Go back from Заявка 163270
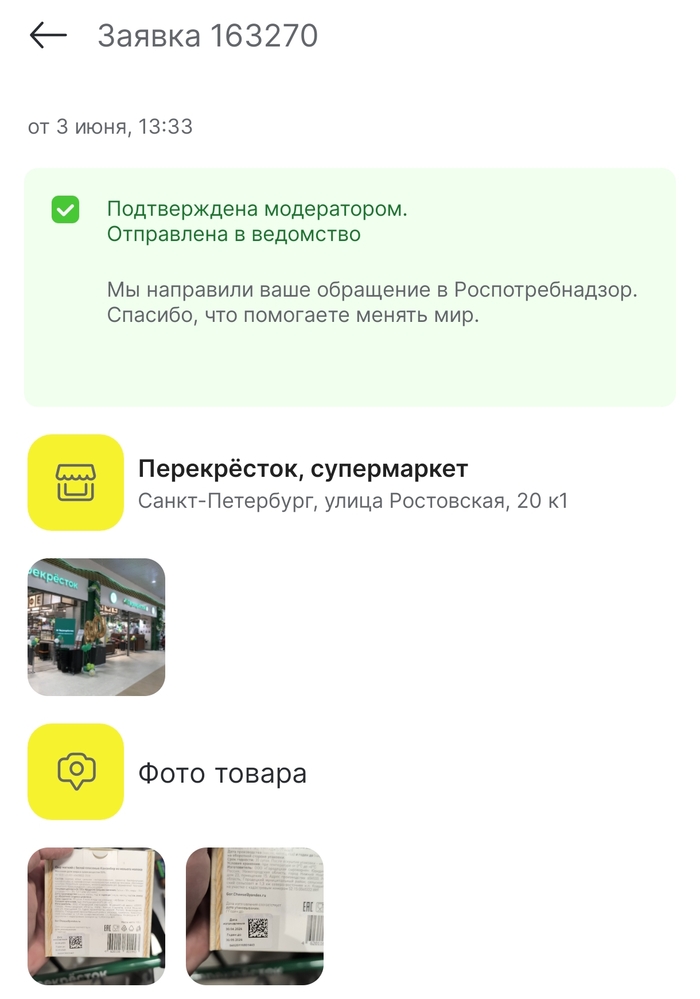Image resolution: width=700 pixels, height=999 pixels. (x=48, y=36)
